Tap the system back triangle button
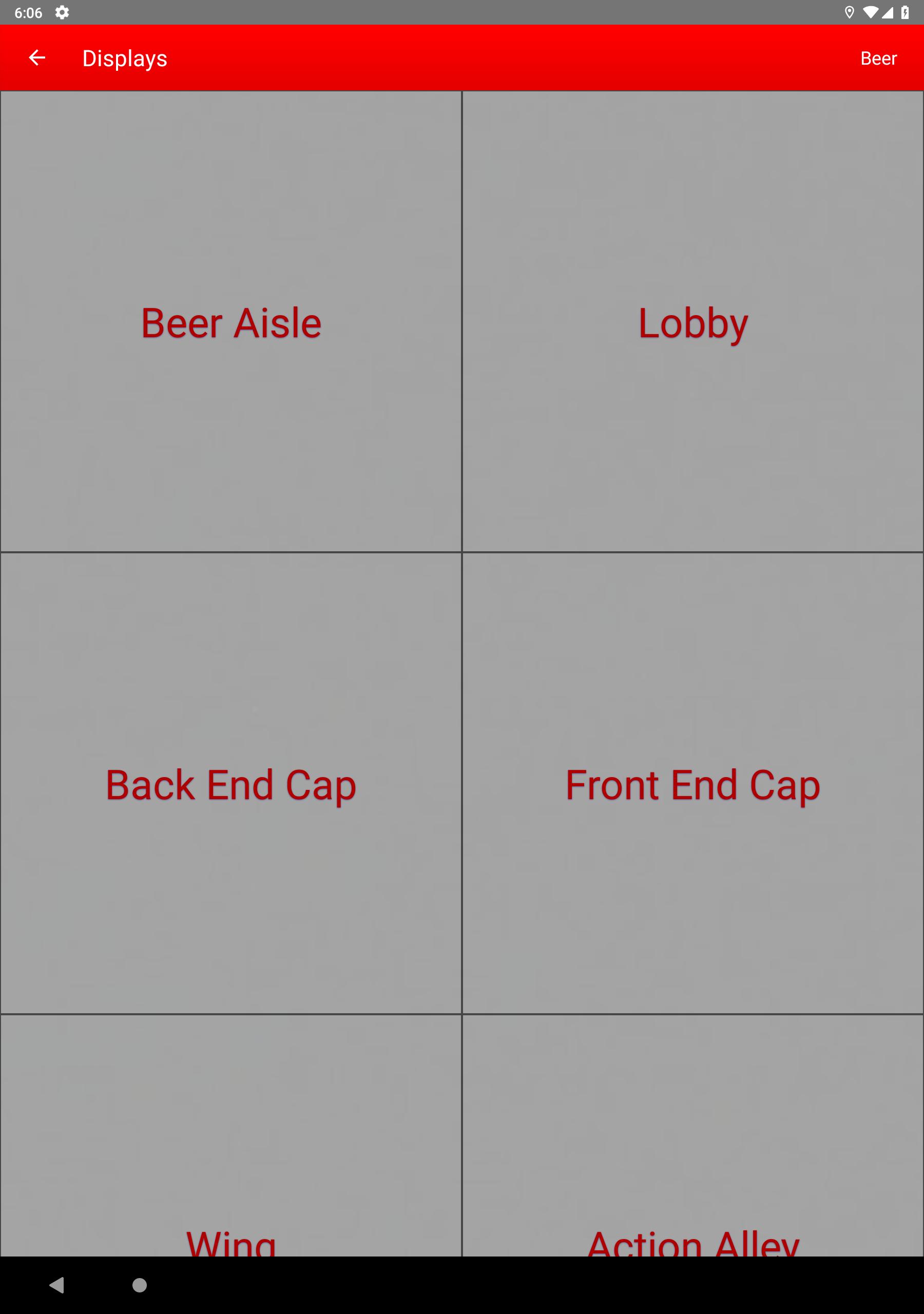 pyautogui.click(x=56, y=1285)
